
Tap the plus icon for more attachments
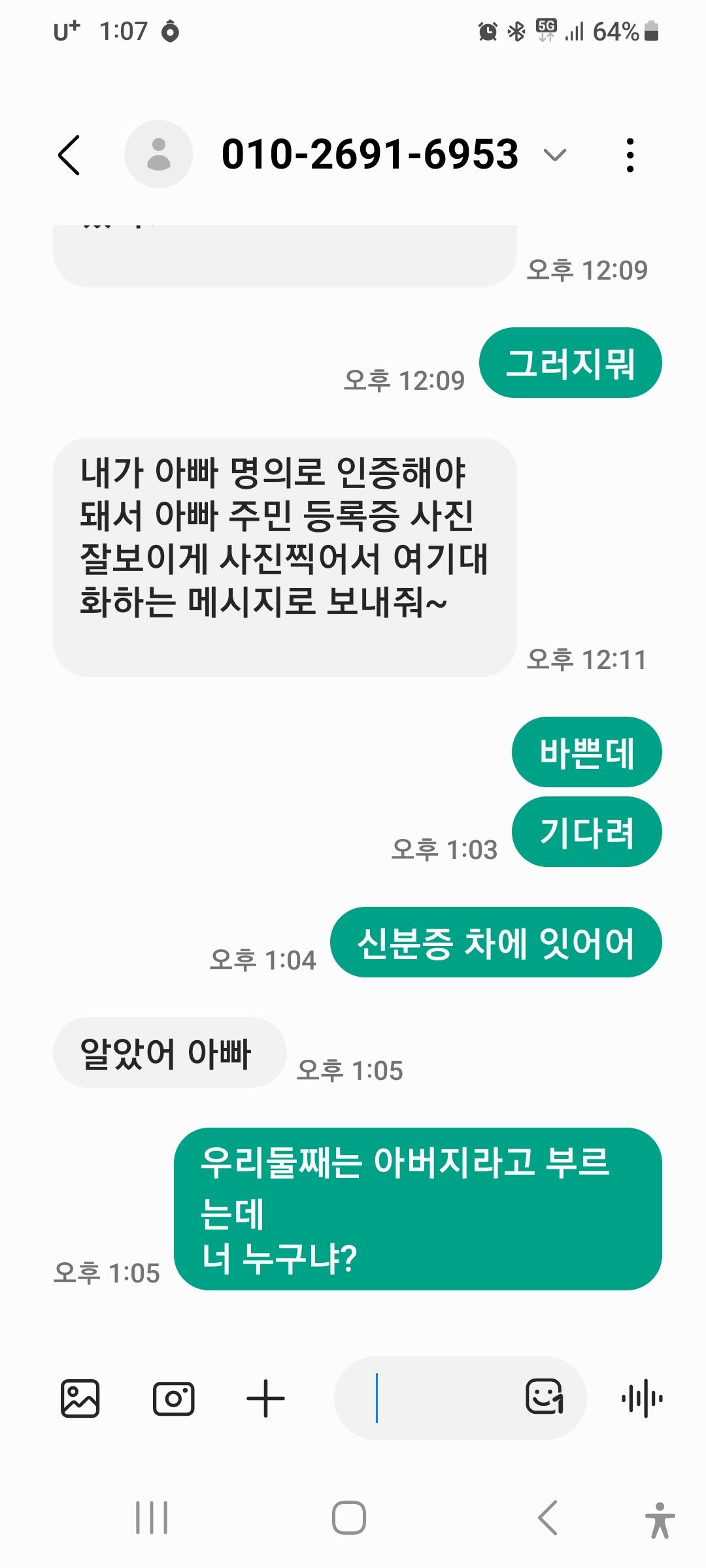pyautogui.click(x=265, y=1399)
